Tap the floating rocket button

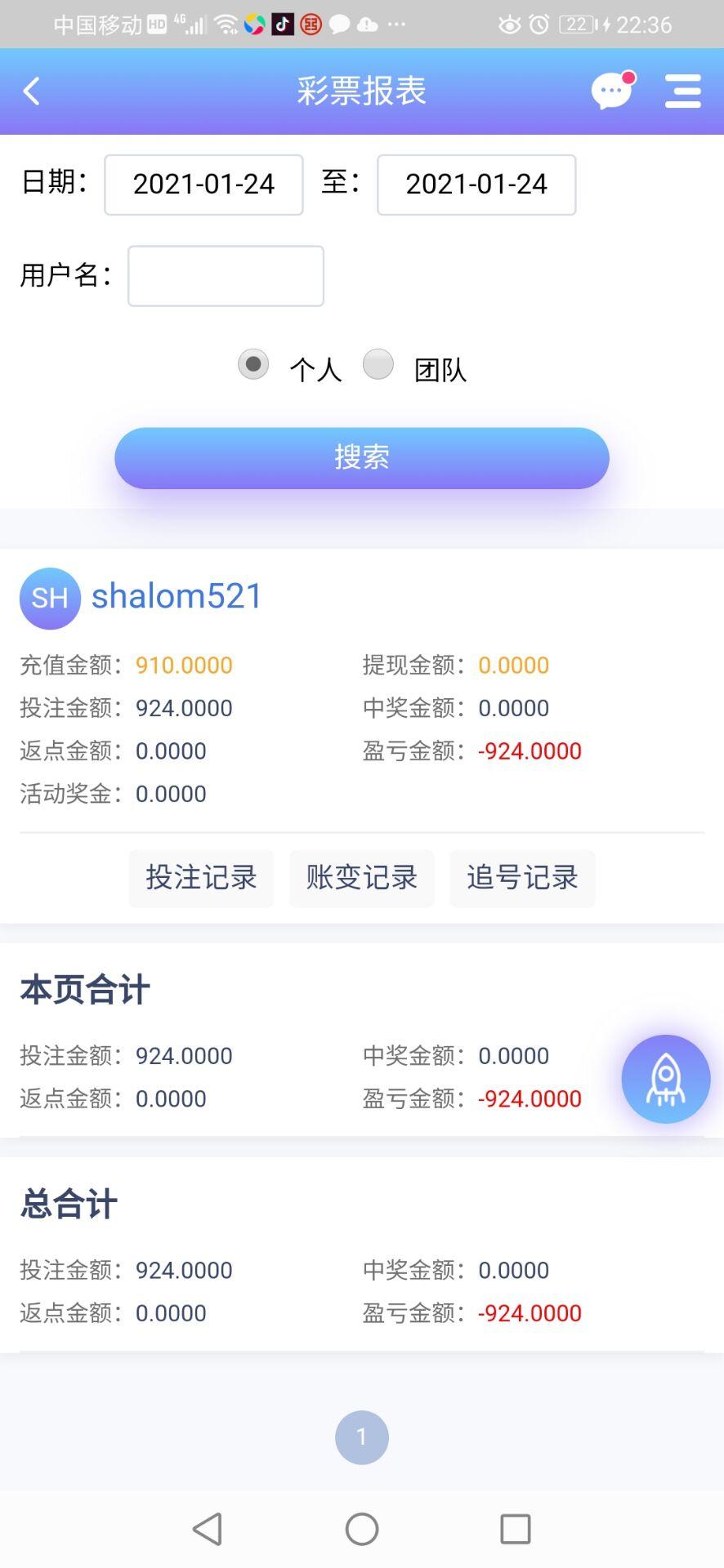(666, 1079)
